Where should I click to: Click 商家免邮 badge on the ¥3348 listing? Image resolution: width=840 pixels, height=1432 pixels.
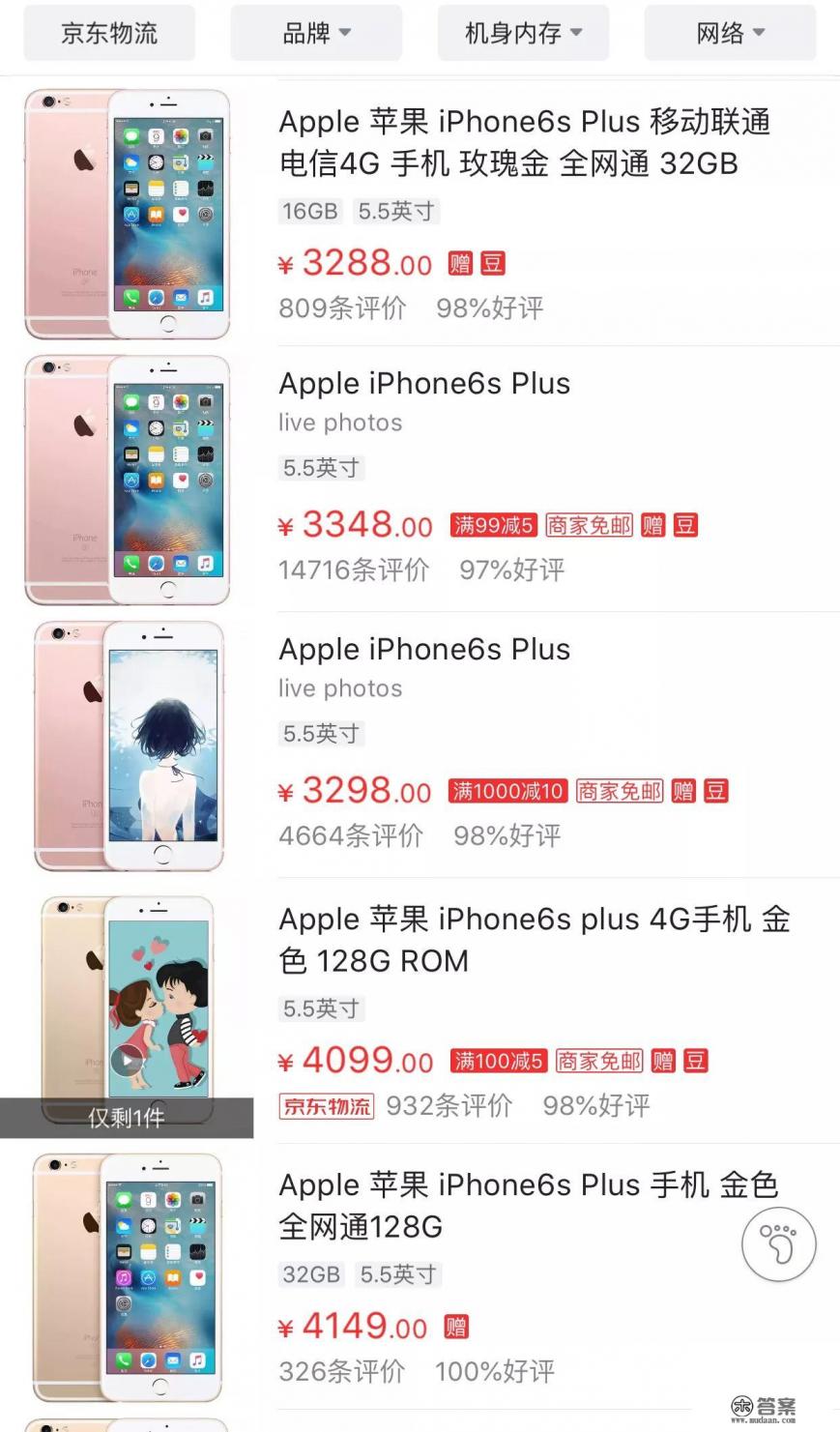point(588,525)
